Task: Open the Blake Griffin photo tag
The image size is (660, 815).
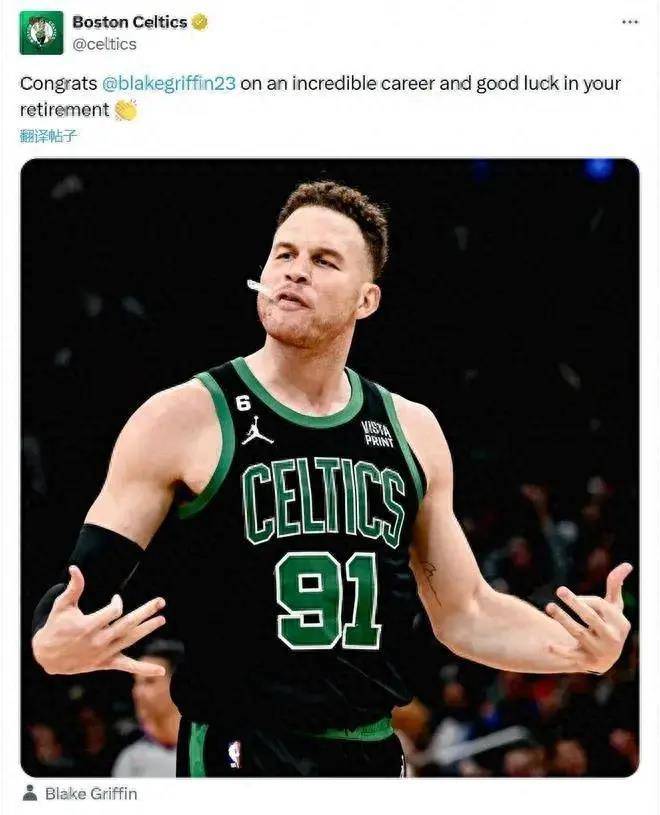Action: 90,793
